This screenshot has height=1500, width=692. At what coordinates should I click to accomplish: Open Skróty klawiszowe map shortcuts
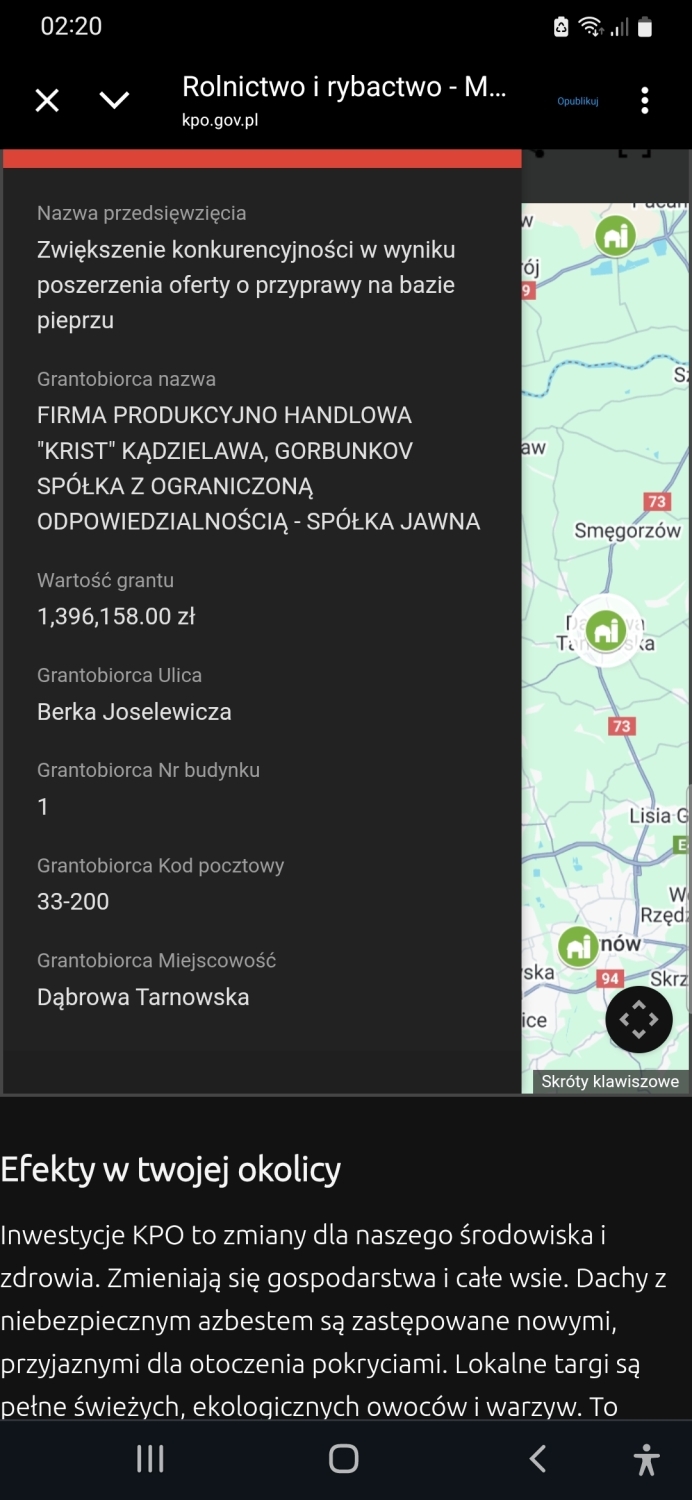(x=610, y=1081)
